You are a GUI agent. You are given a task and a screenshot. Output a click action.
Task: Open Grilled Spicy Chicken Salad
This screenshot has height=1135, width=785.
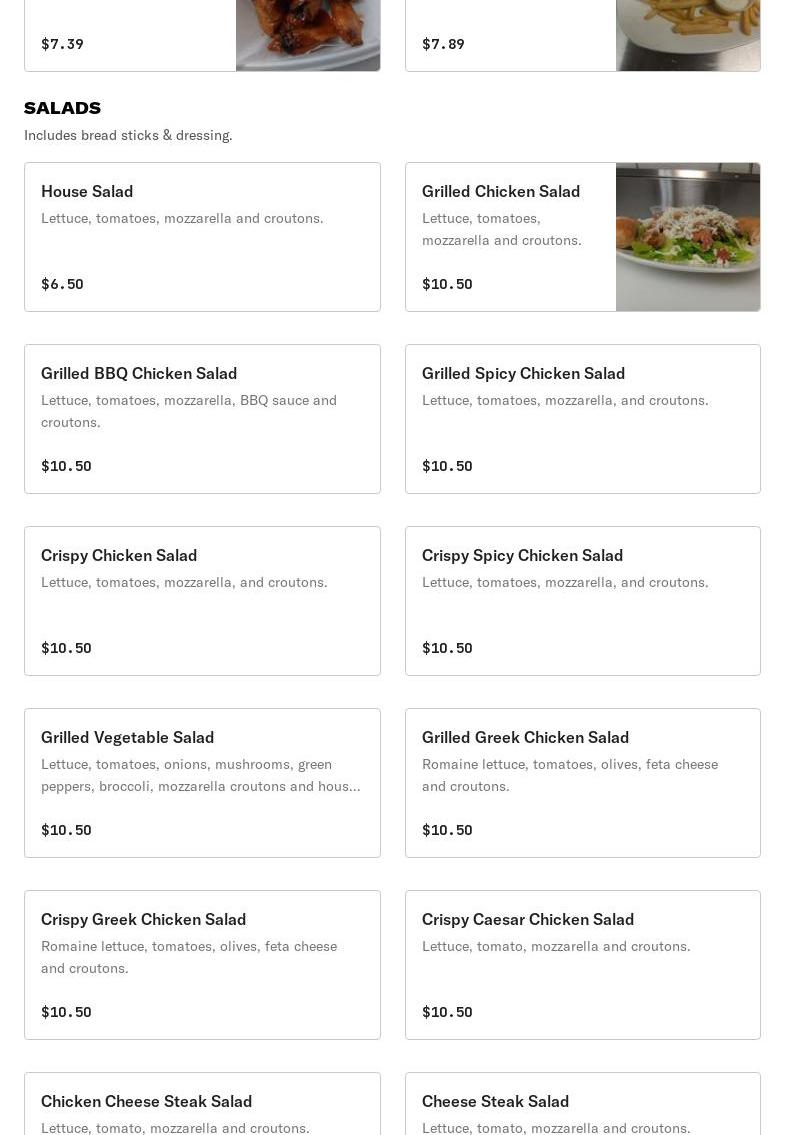click(582, 419)
